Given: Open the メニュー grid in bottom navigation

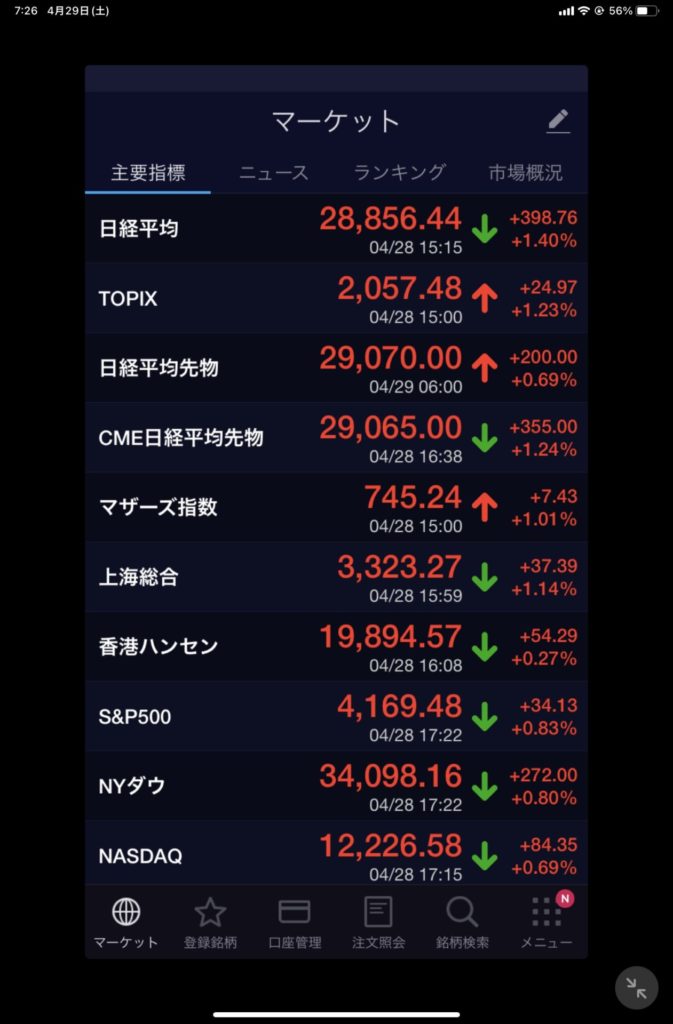Looking at the screenshot, I should (x=546, y=923).
